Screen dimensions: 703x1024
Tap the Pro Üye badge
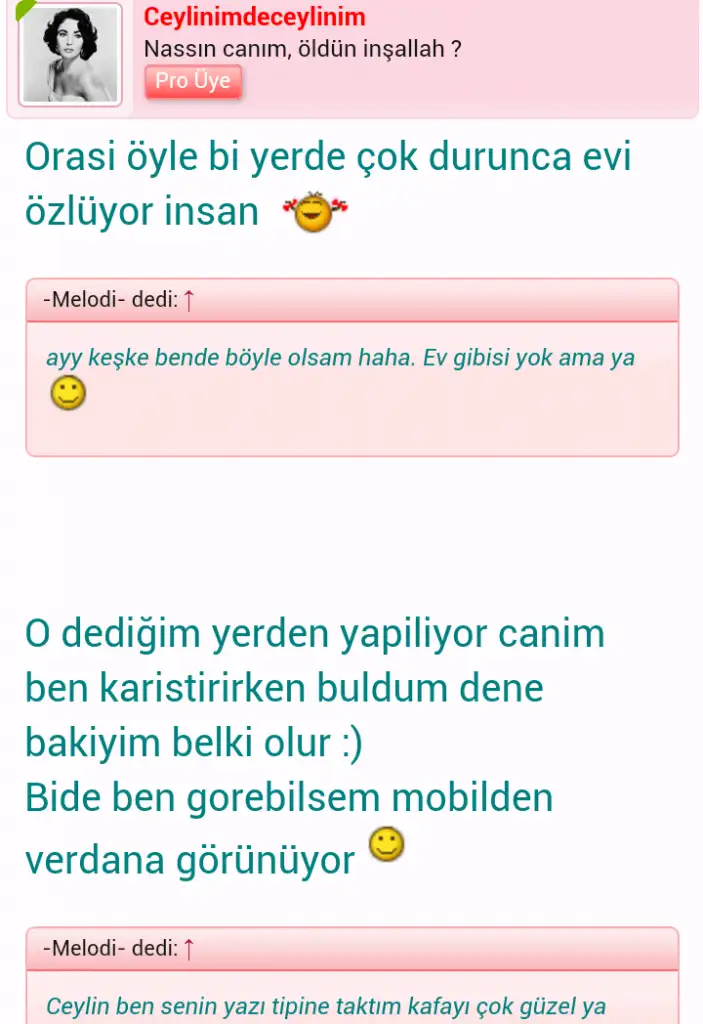coord(193,81)
